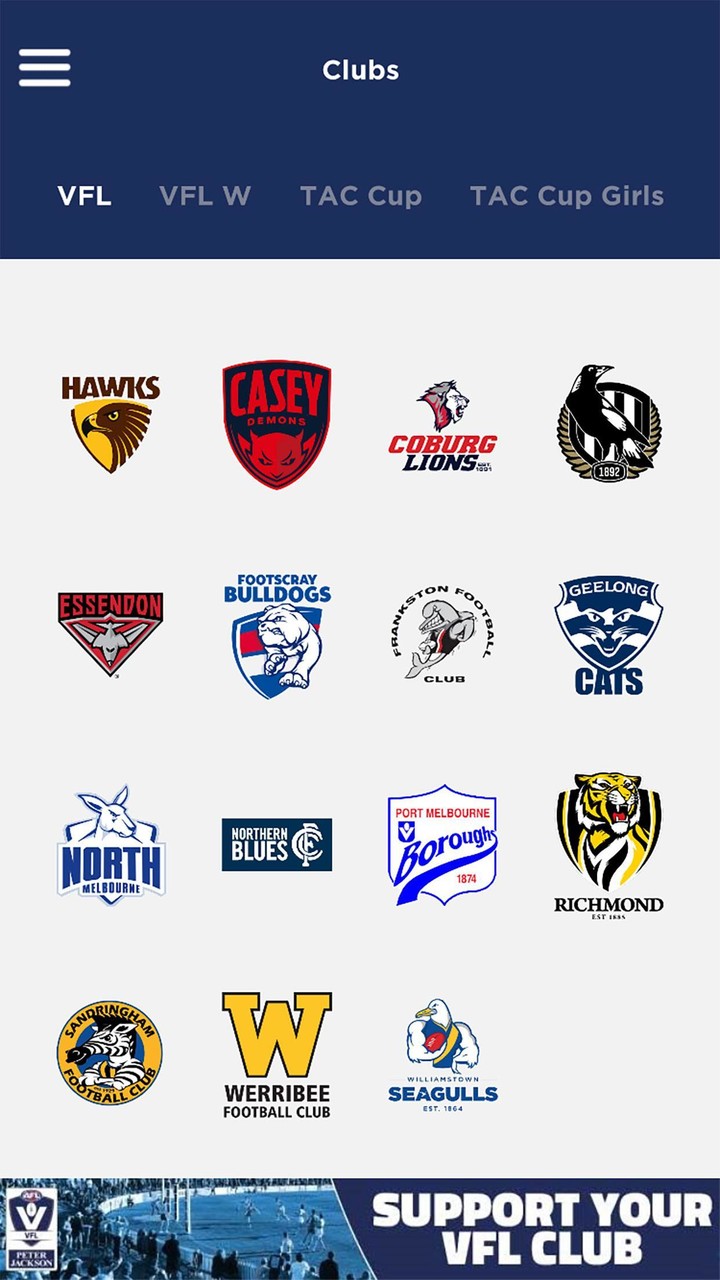The width and height of the screenshot is (720, 1280).
Task: Open the hamburger navigation menu
Action: point(44,70)
